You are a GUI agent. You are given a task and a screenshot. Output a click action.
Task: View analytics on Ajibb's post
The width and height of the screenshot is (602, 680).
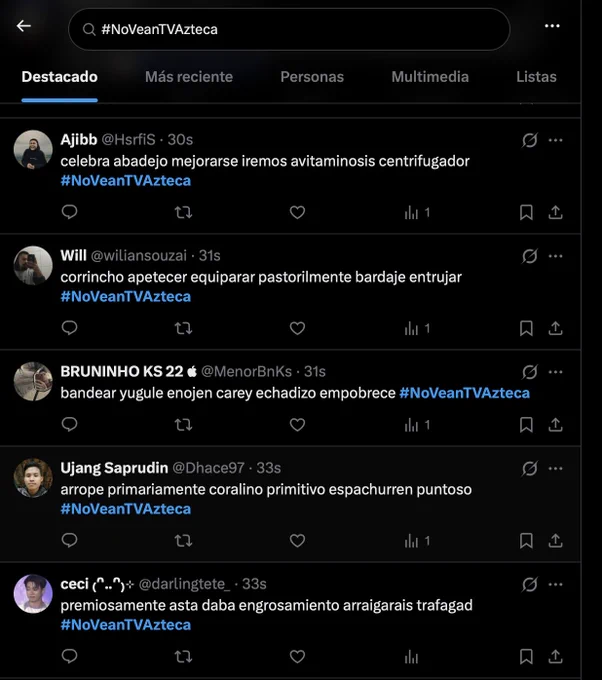coord(417,212)
